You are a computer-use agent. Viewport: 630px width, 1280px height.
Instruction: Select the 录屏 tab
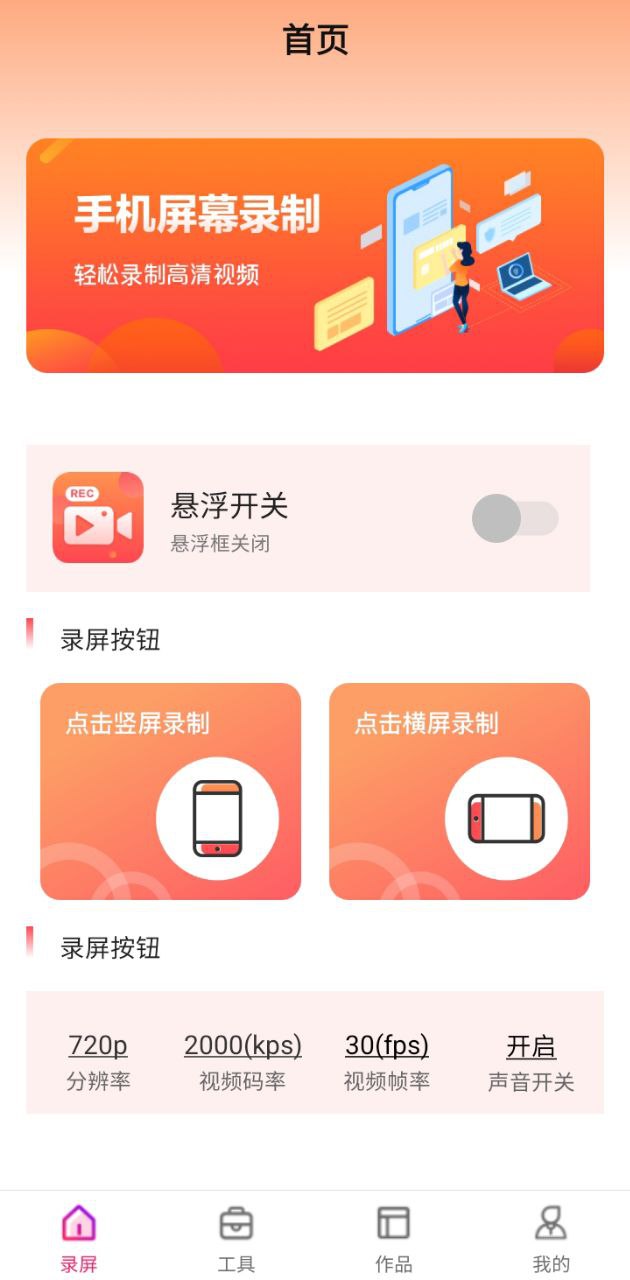pyautogui.click(x=79, y=1236)
